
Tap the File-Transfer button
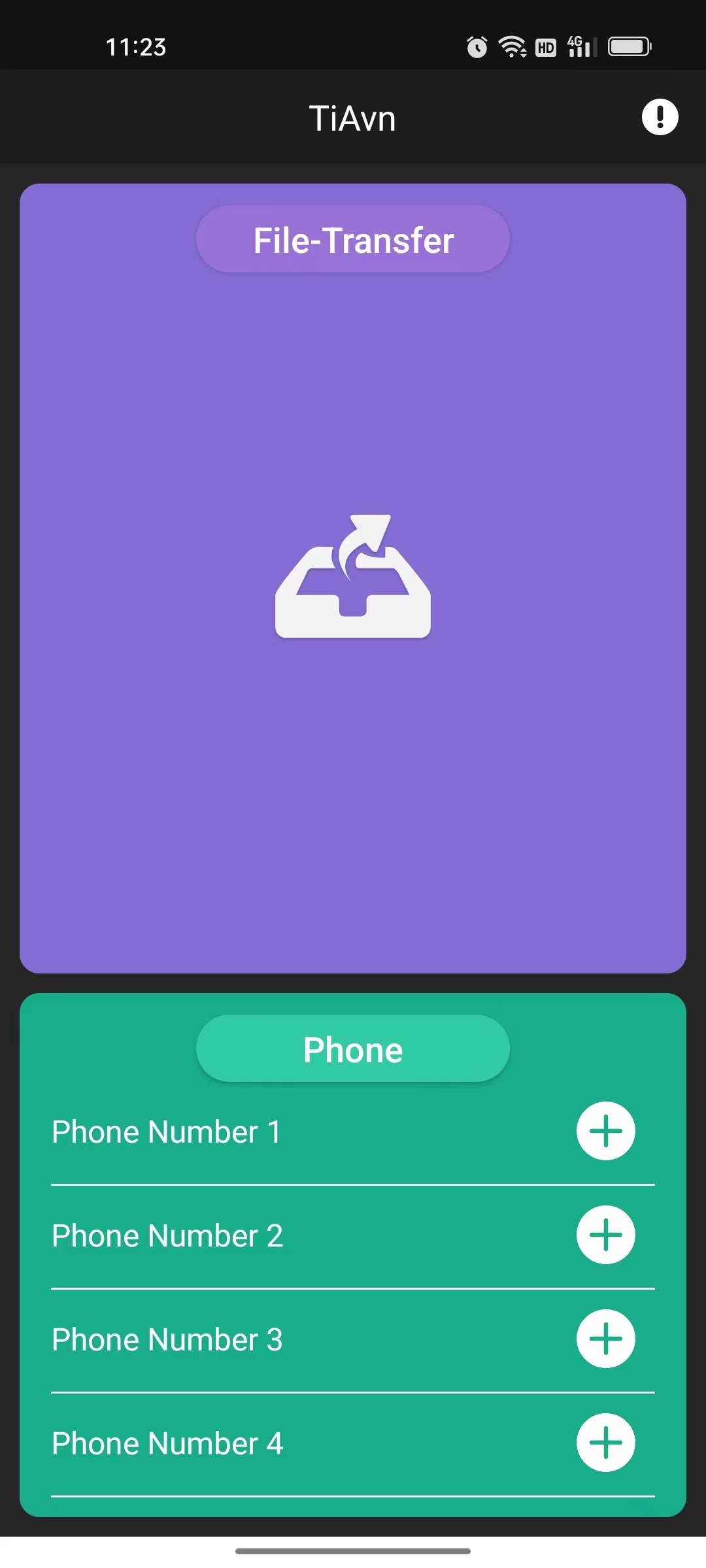click(353, 240)
